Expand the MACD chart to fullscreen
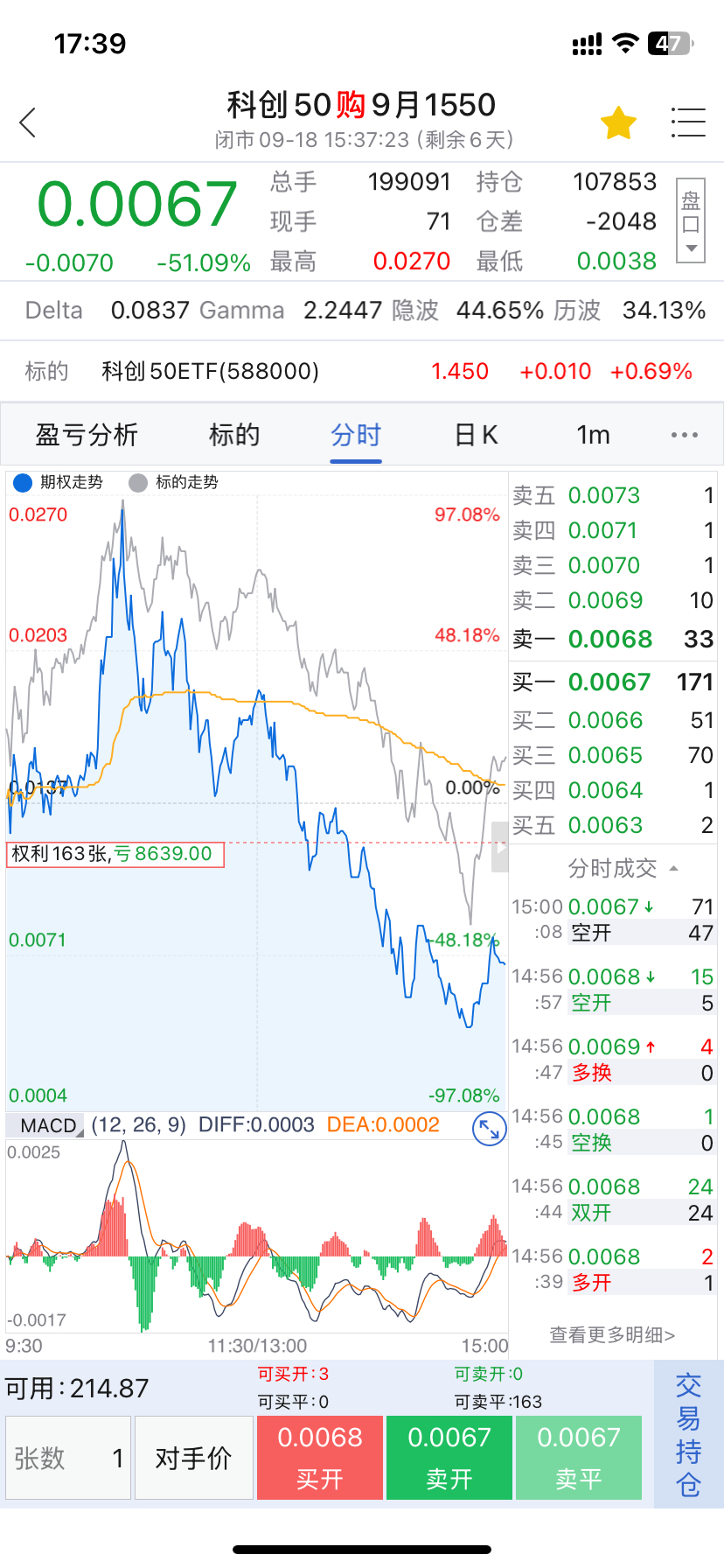Screen dimensions: 724x1568 489,1130
